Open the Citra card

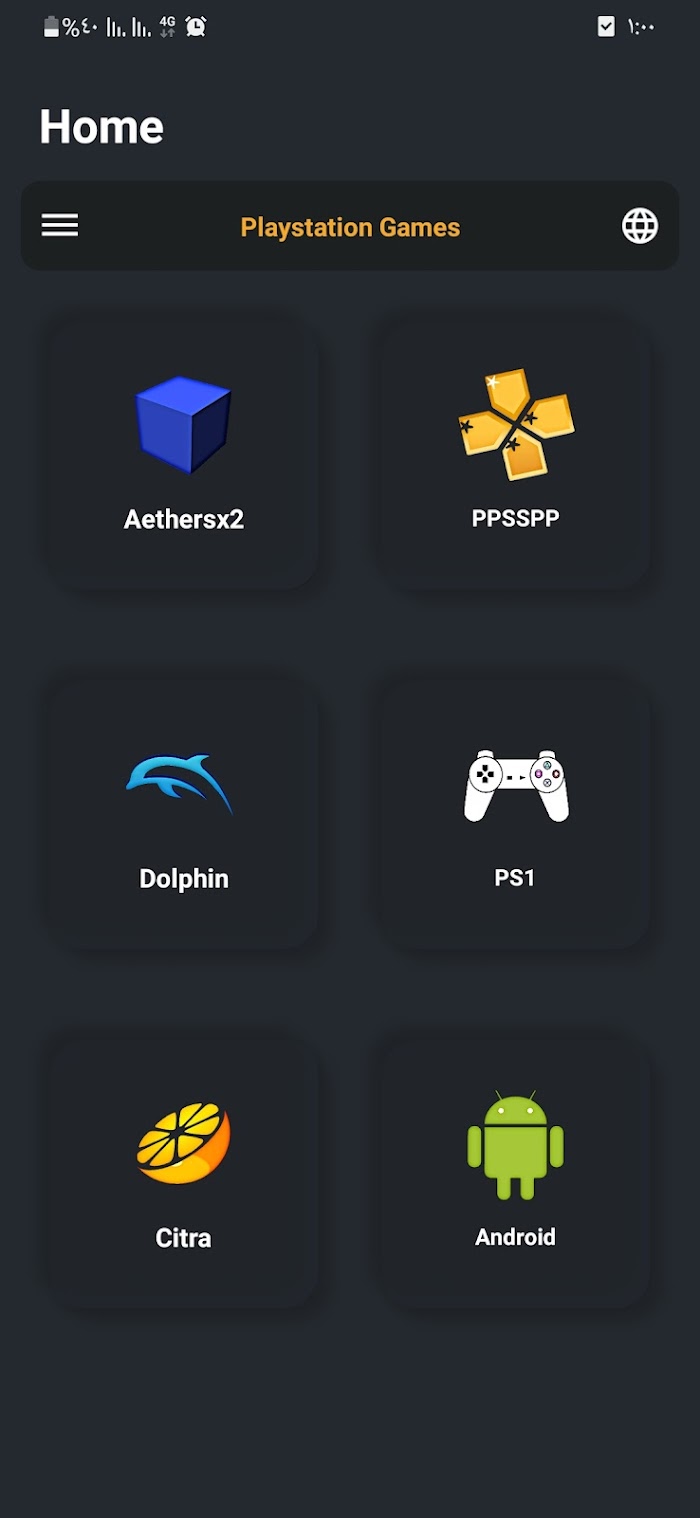(x=184, y=1173)
